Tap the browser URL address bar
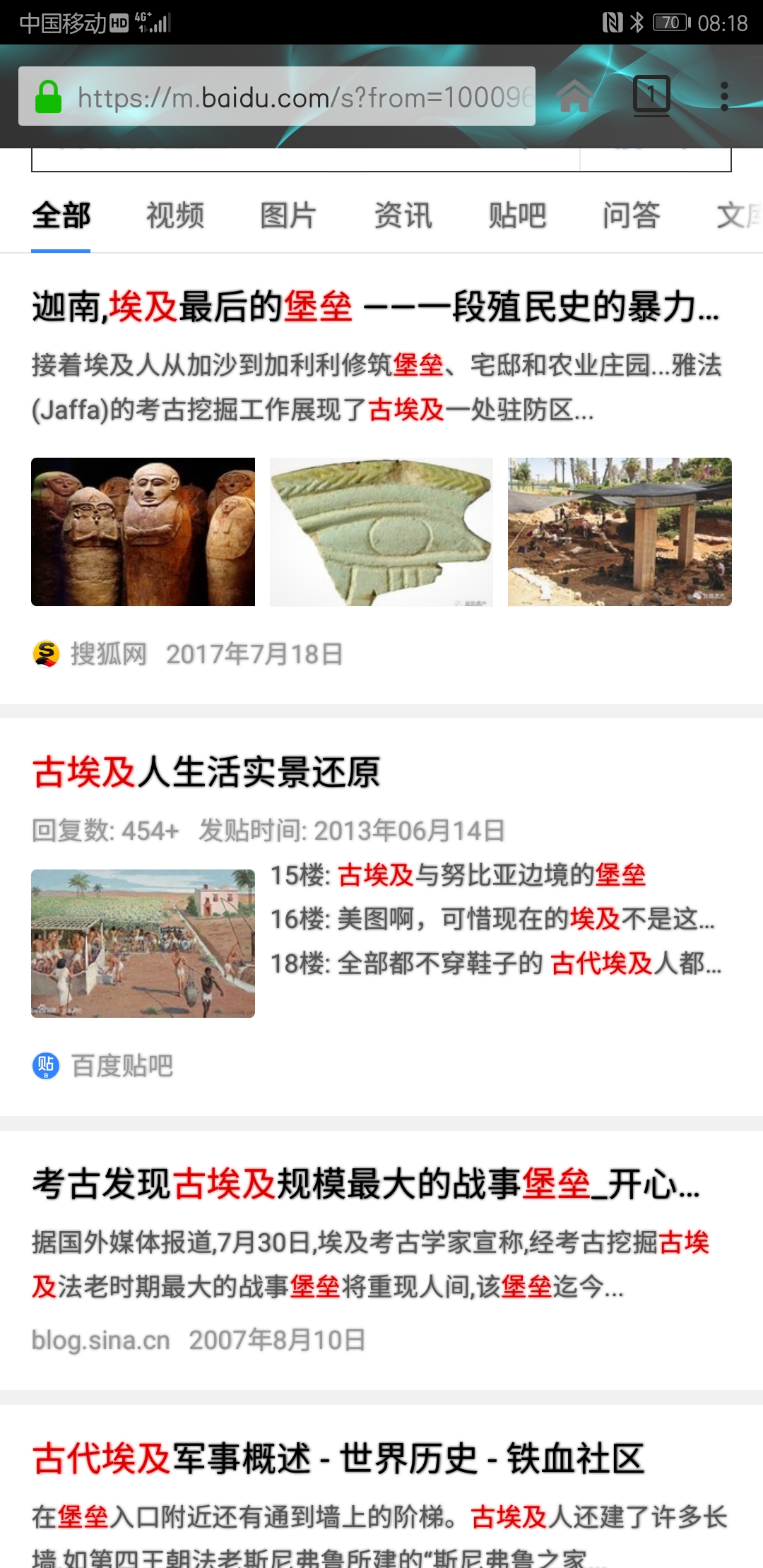The image size is (763, 1568). point(304,97)
